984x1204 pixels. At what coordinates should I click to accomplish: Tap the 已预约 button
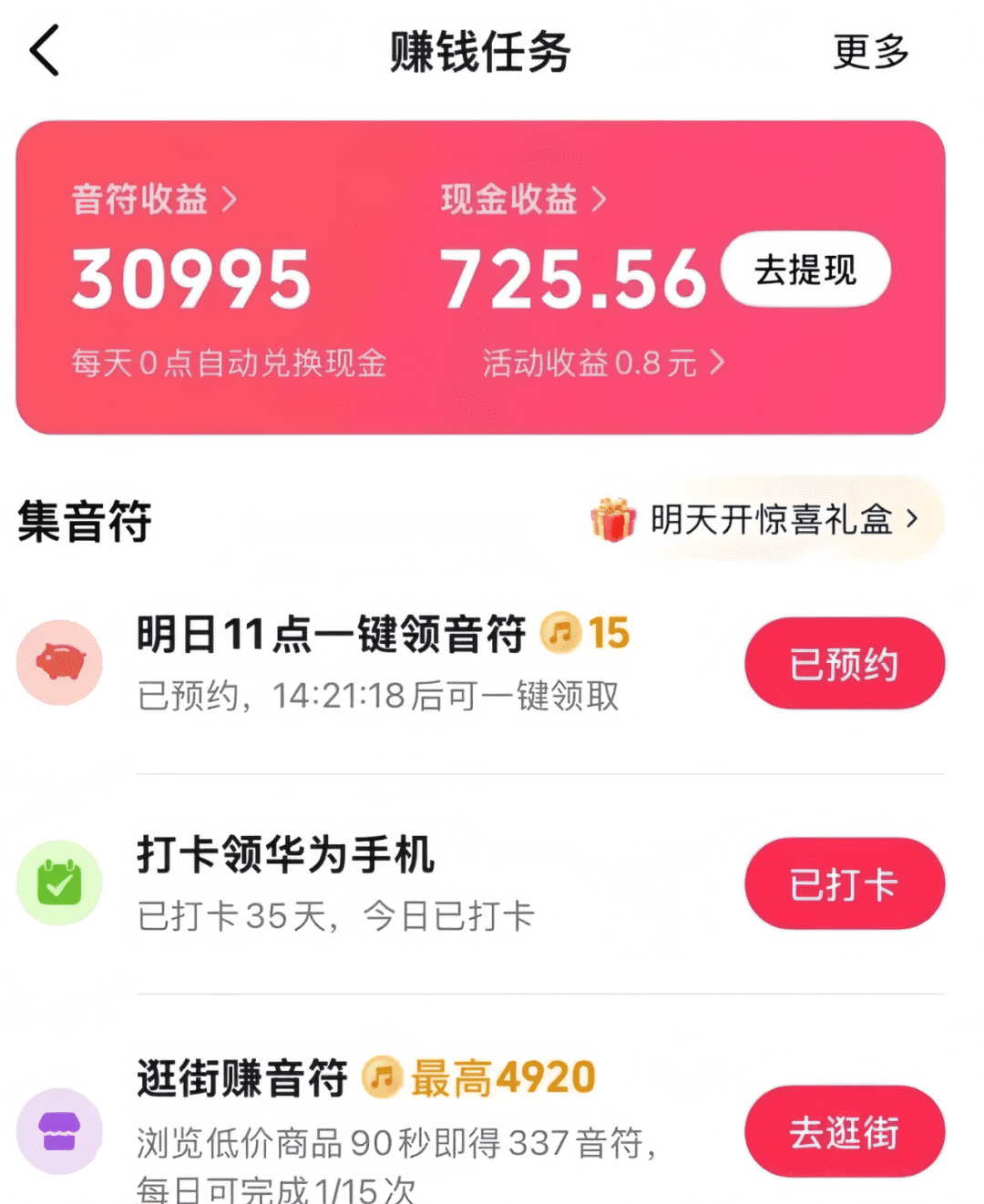coord(844,664)
